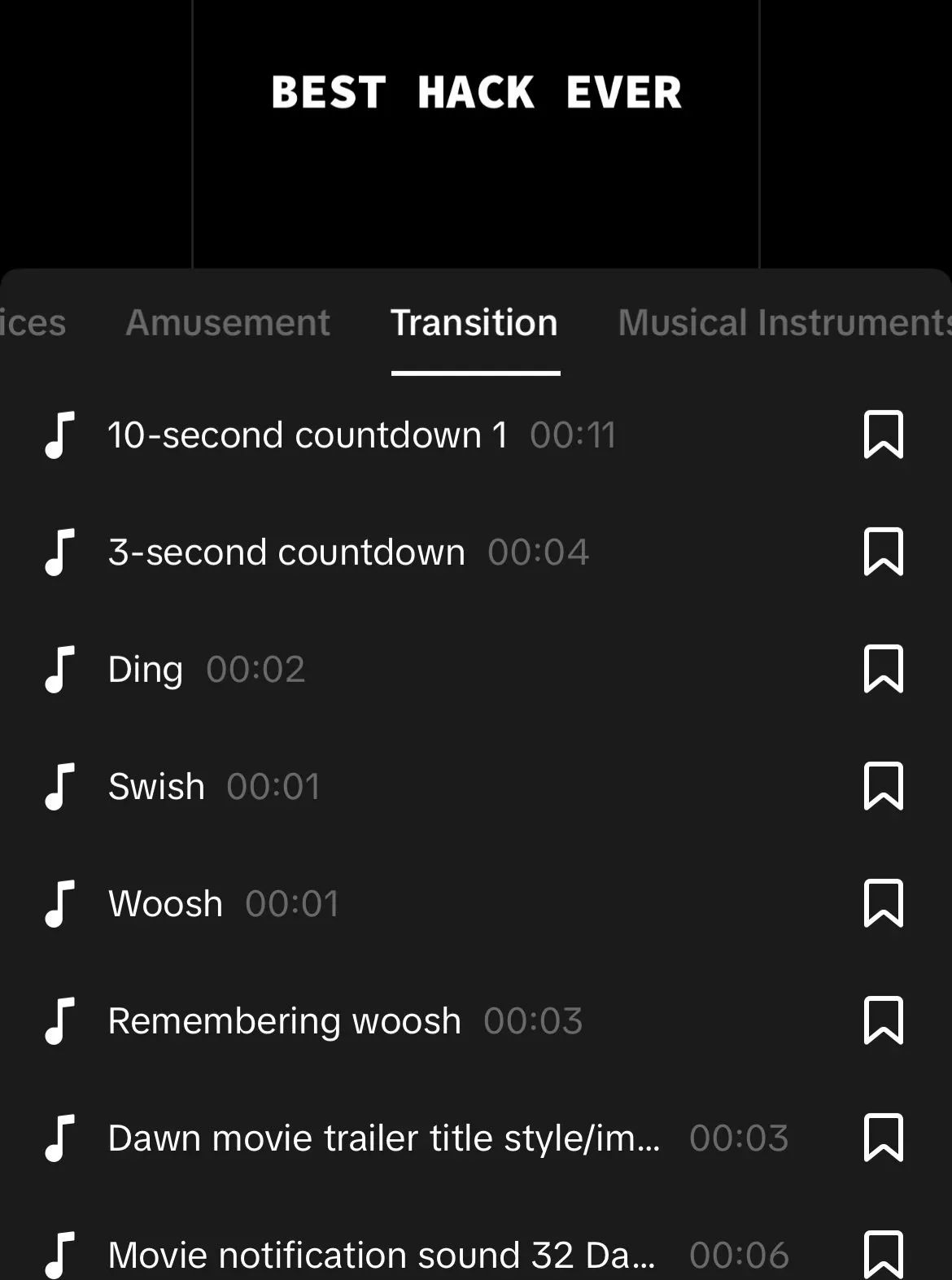Viewport: 952px width, 1280px height.
Task: Bookmark the 10-second countdown 1 sound
Action: point(883,435)
